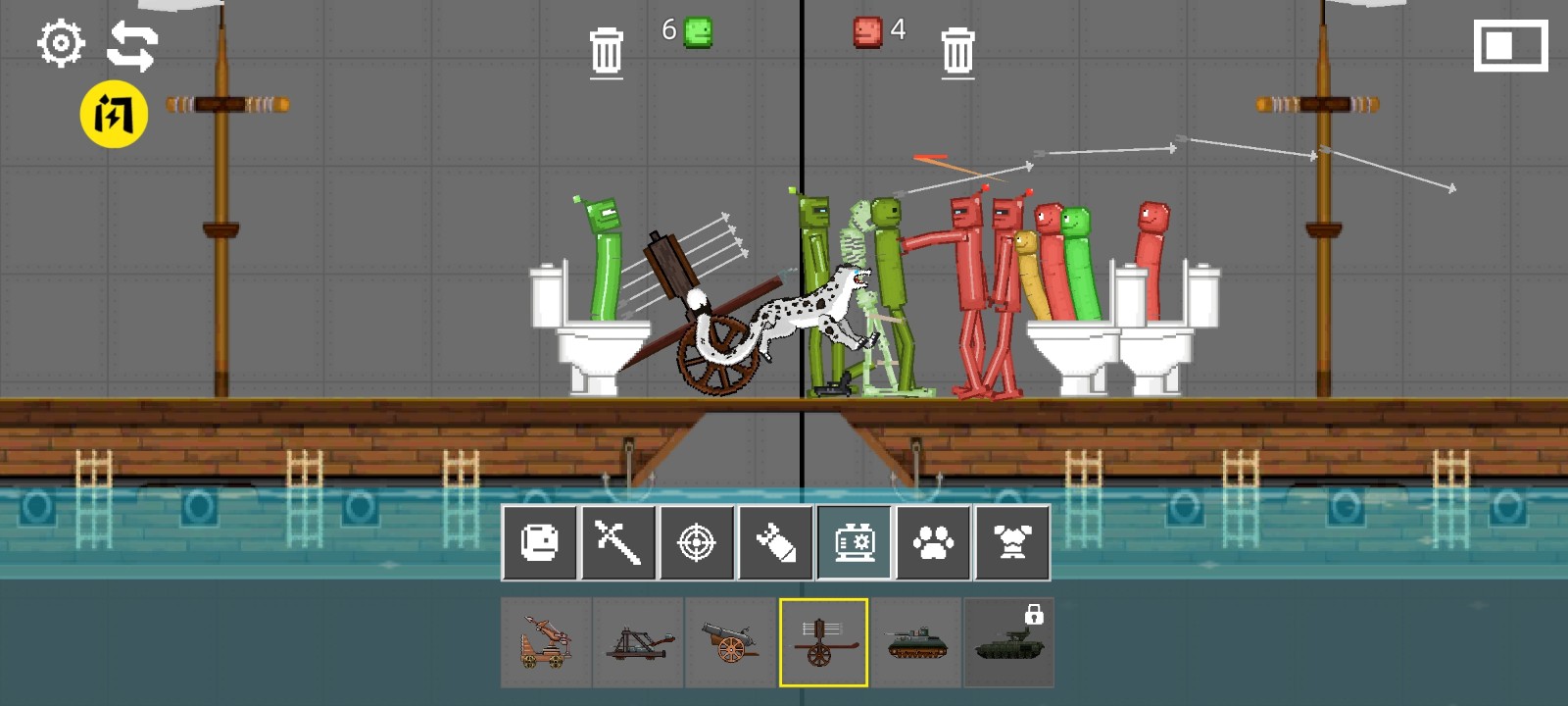This screenshot has height=706, width=1568.
Task: Tap the swap sides arrows icon
Action: pos(132,45)
